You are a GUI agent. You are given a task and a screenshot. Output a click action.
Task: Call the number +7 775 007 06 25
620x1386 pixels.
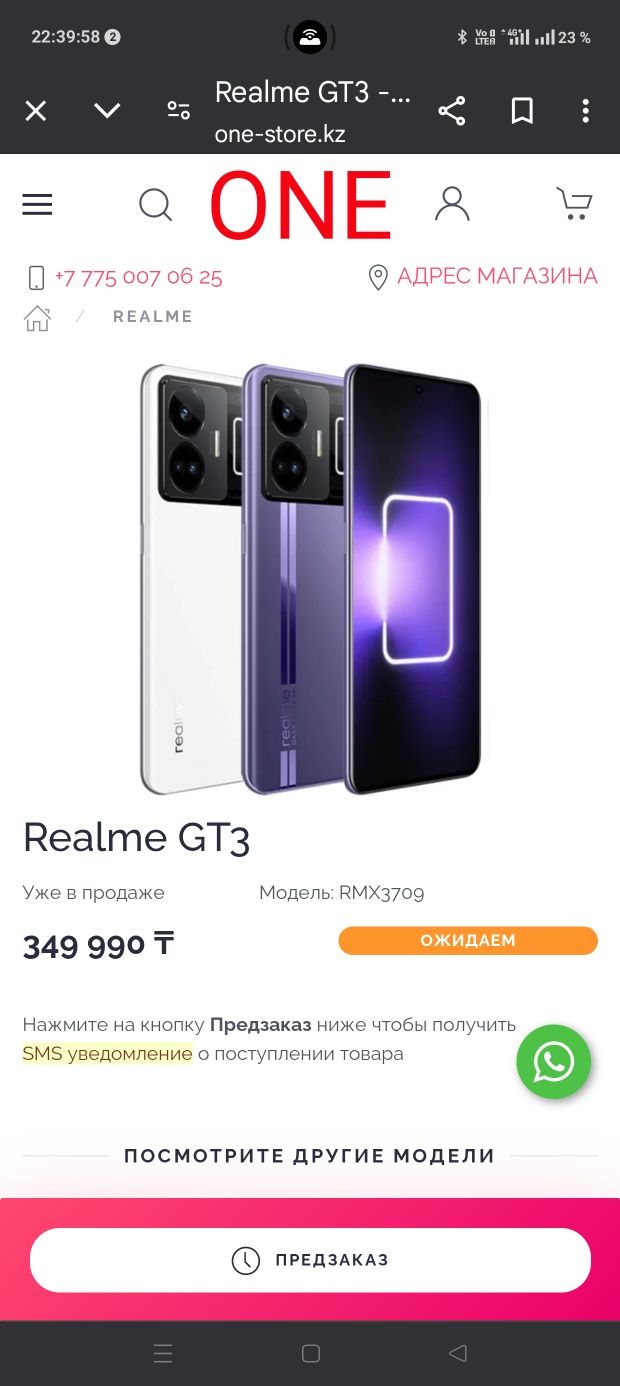pos(138,277)
